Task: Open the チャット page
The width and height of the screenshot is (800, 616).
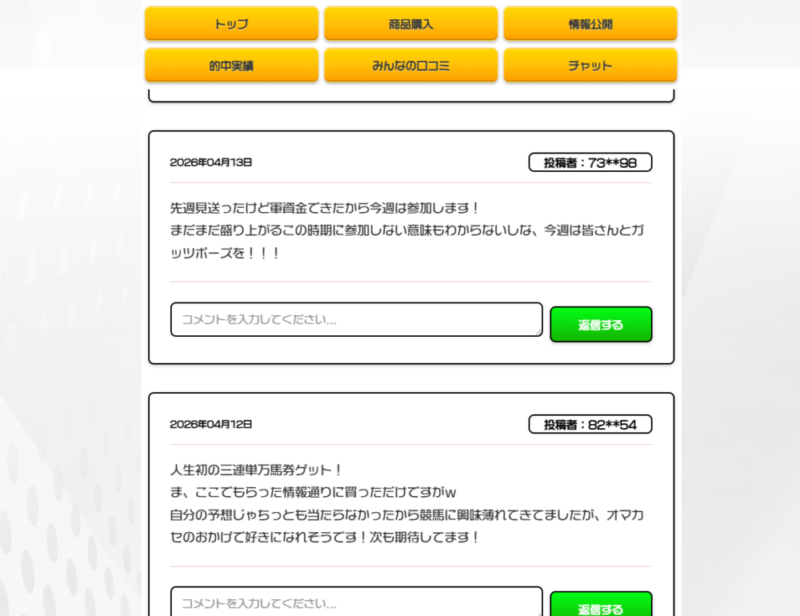Action: coord(589,66)
